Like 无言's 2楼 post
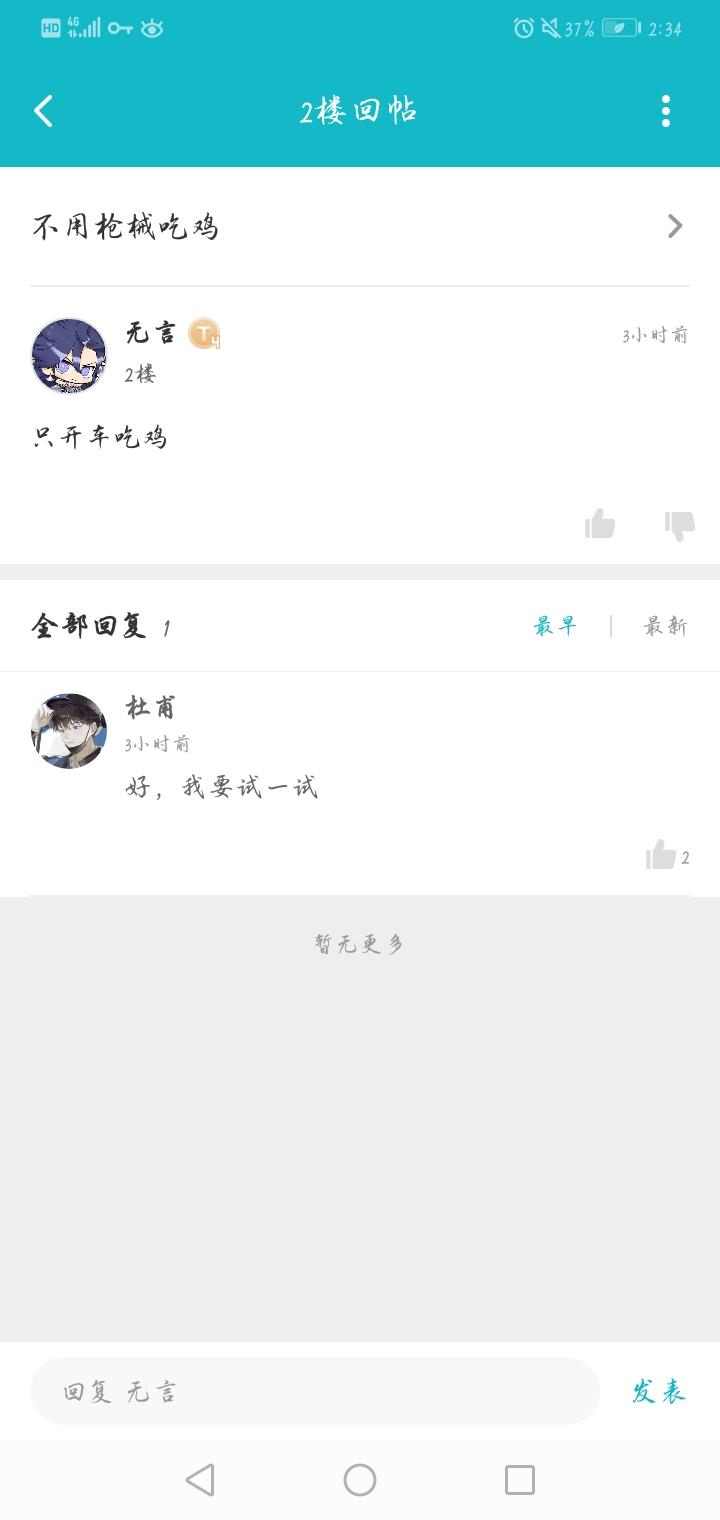720x1520 pixels. click(x=600, y=523)
